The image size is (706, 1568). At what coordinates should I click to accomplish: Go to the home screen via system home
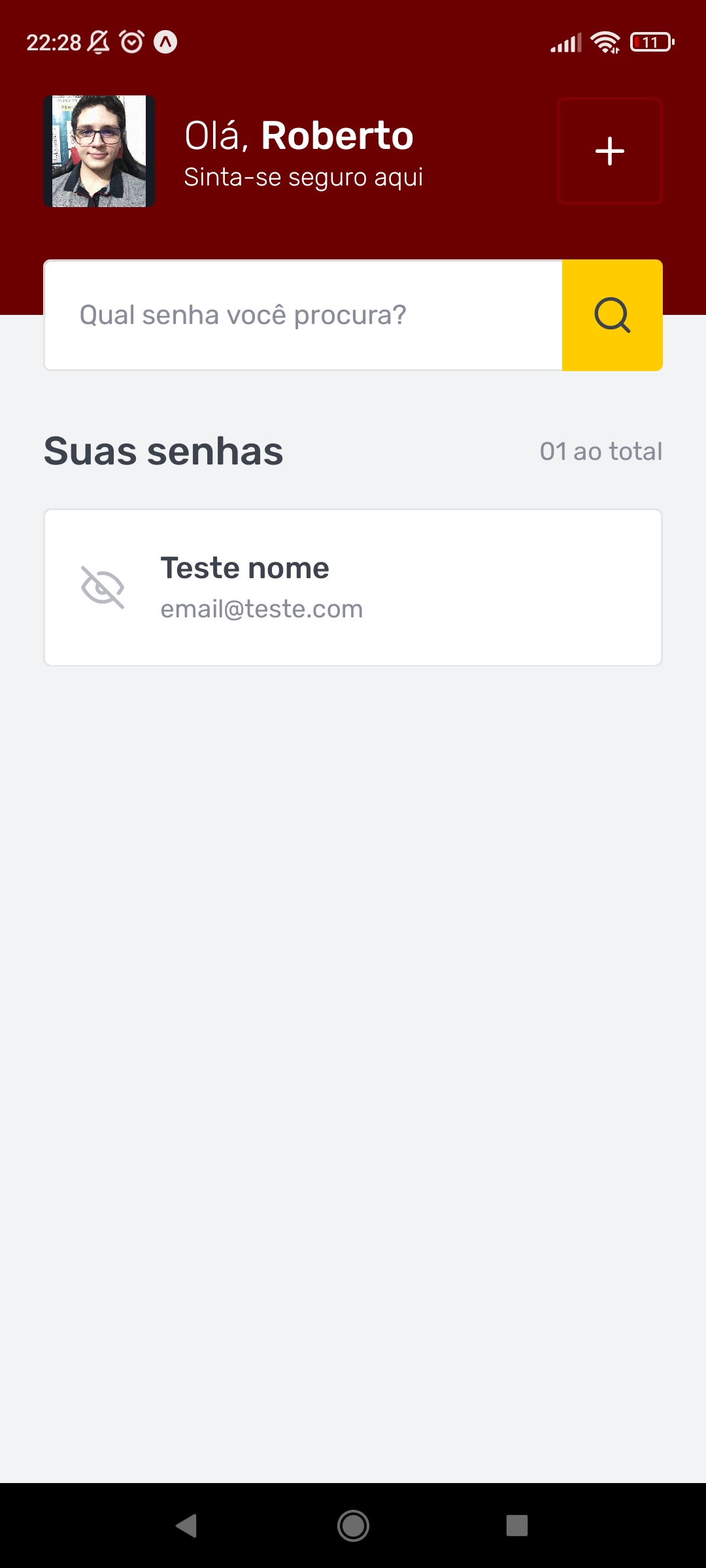click(x=353, y=1526)
